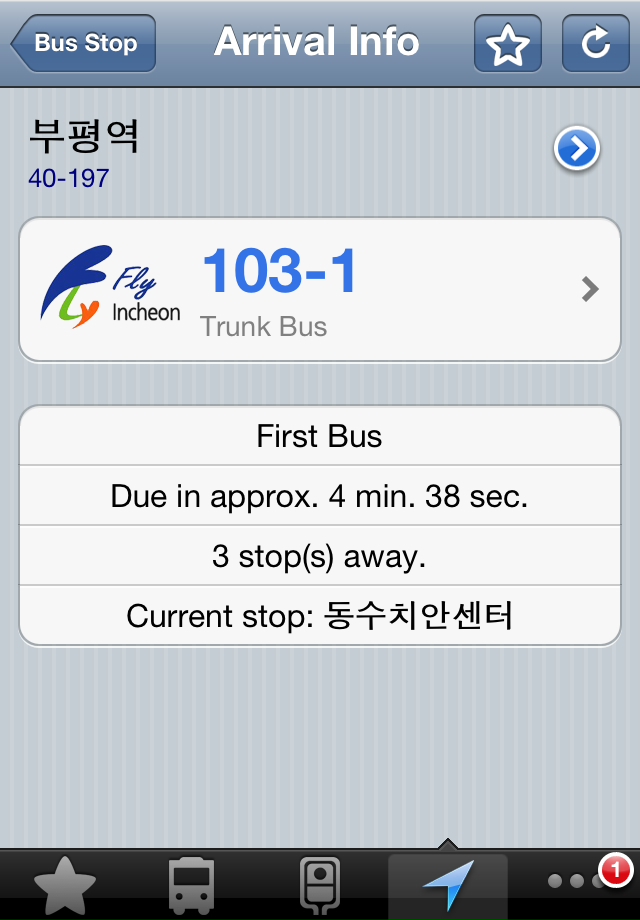This screenshot has width=640, height=920.
Task: Switch to the bus stop tab
Action: 320,886
